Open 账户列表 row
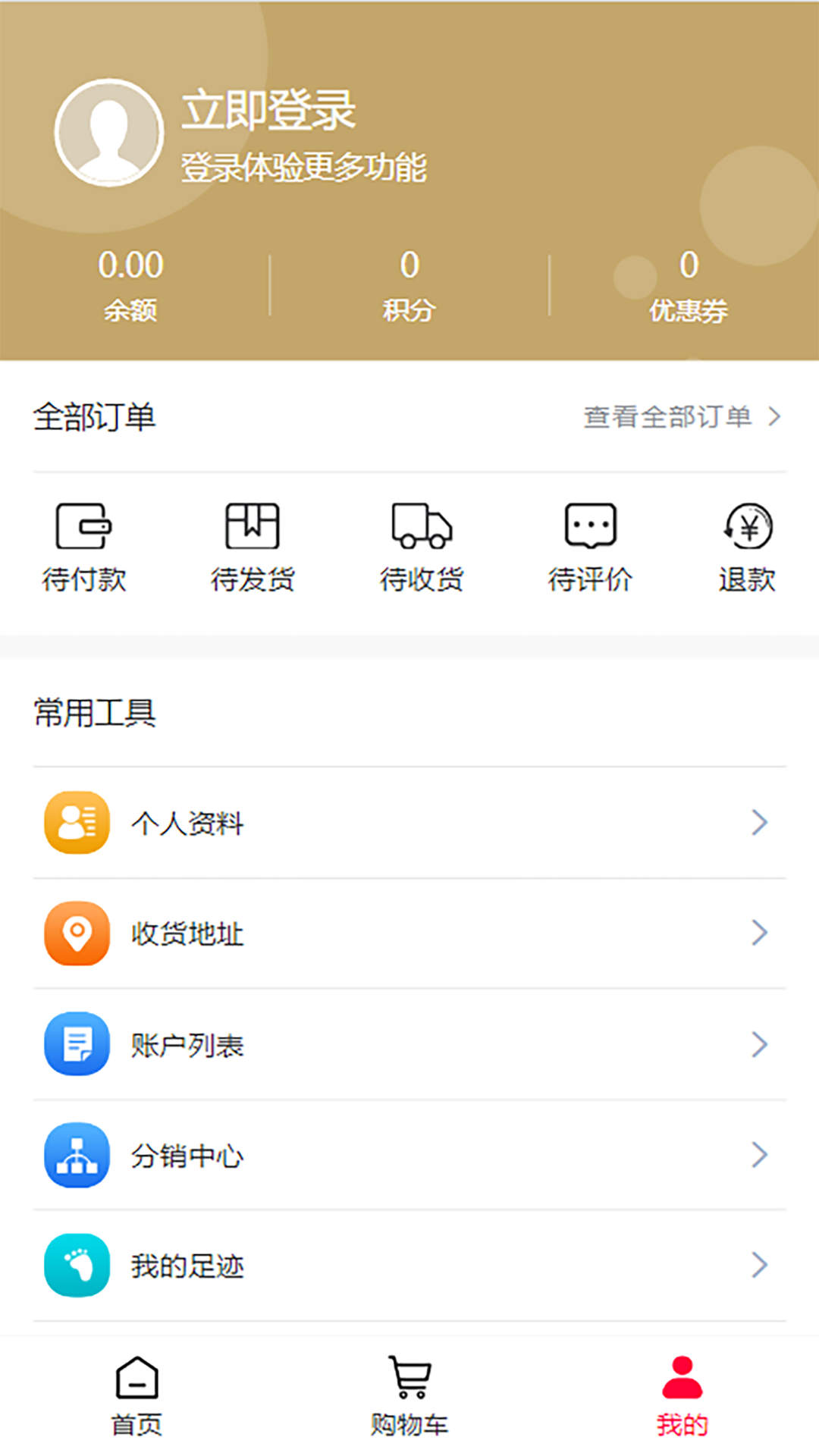The width and height of the screenshot is (819, 1456). pyautogui.click(x=409, y=1044)
